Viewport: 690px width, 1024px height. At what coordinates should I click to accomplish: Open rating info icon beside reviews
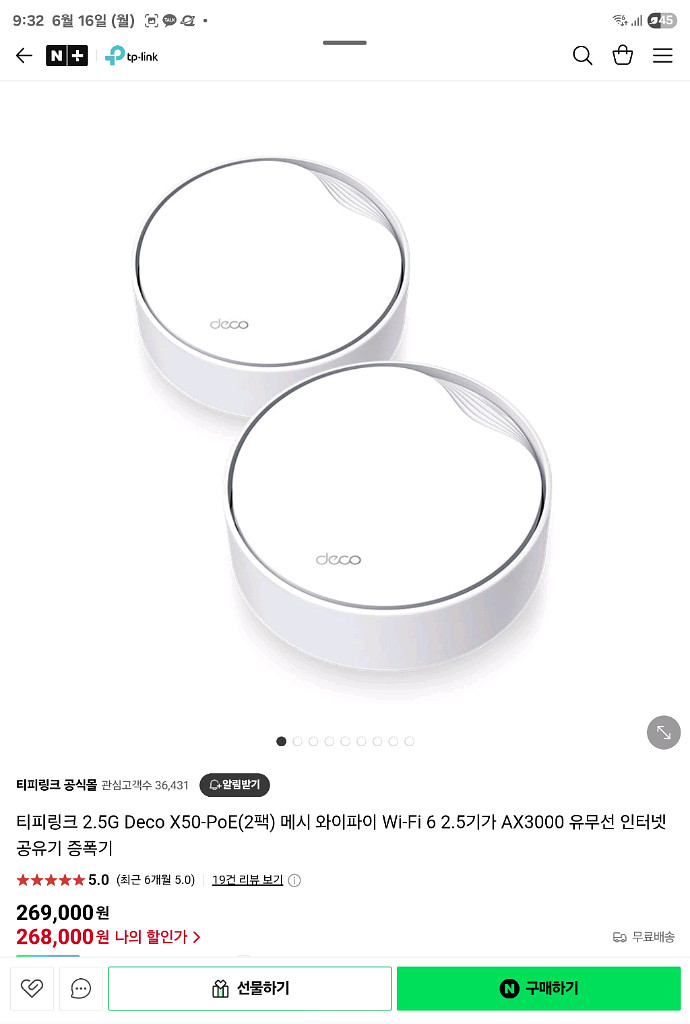click(295, 880)
